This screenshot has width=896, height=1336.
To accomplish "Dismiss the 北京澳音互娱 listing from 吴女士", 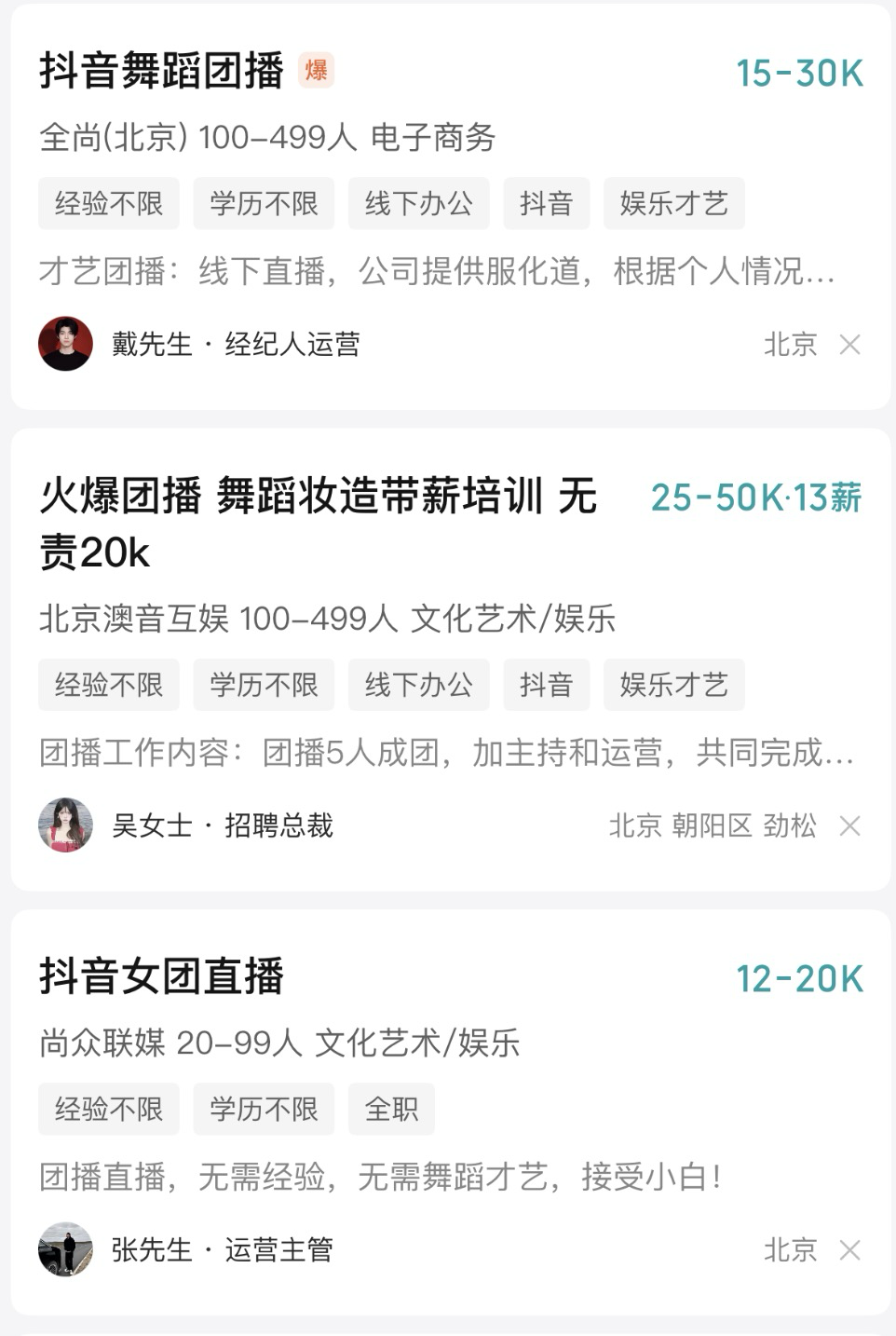I will tap(849, 825).
